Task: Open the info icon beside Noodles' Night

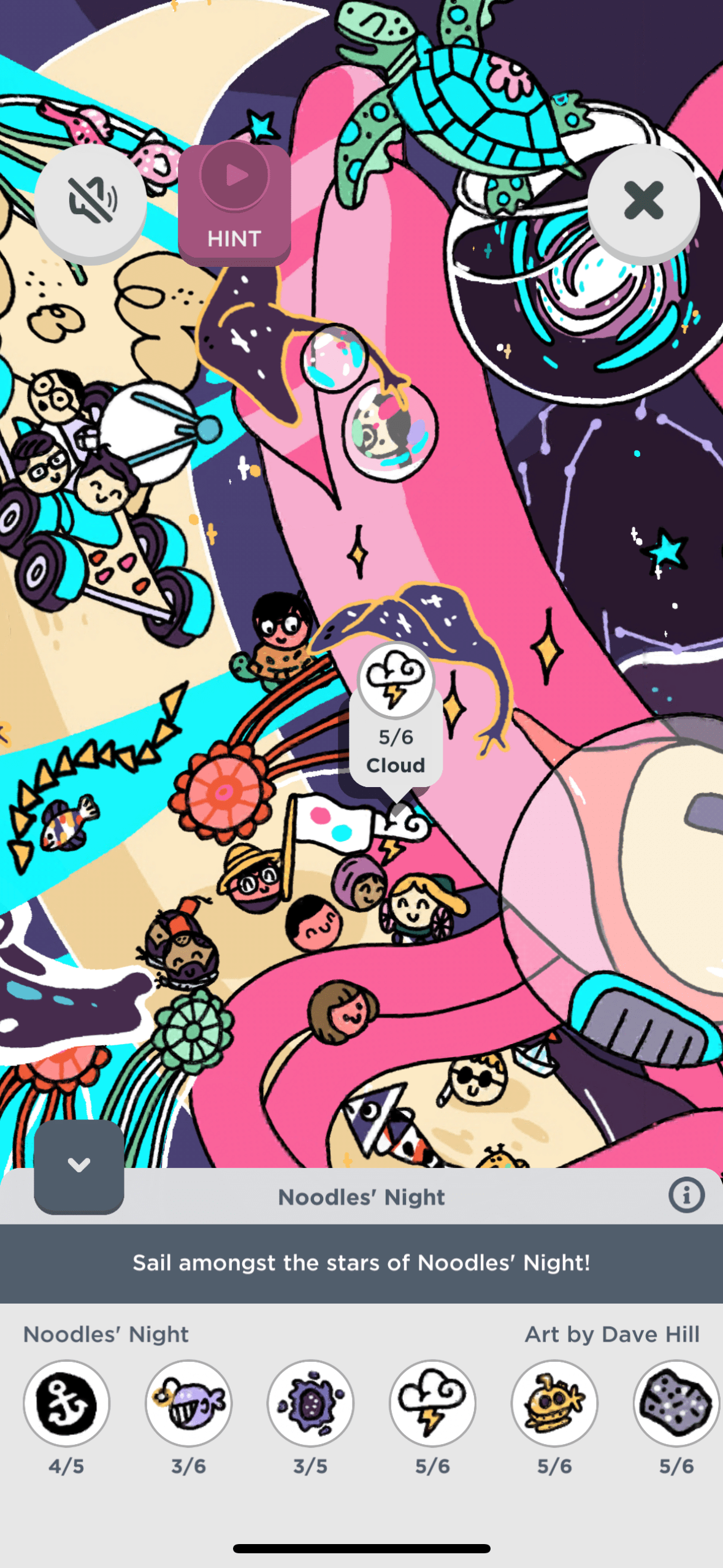Action: pos(686,1194)
